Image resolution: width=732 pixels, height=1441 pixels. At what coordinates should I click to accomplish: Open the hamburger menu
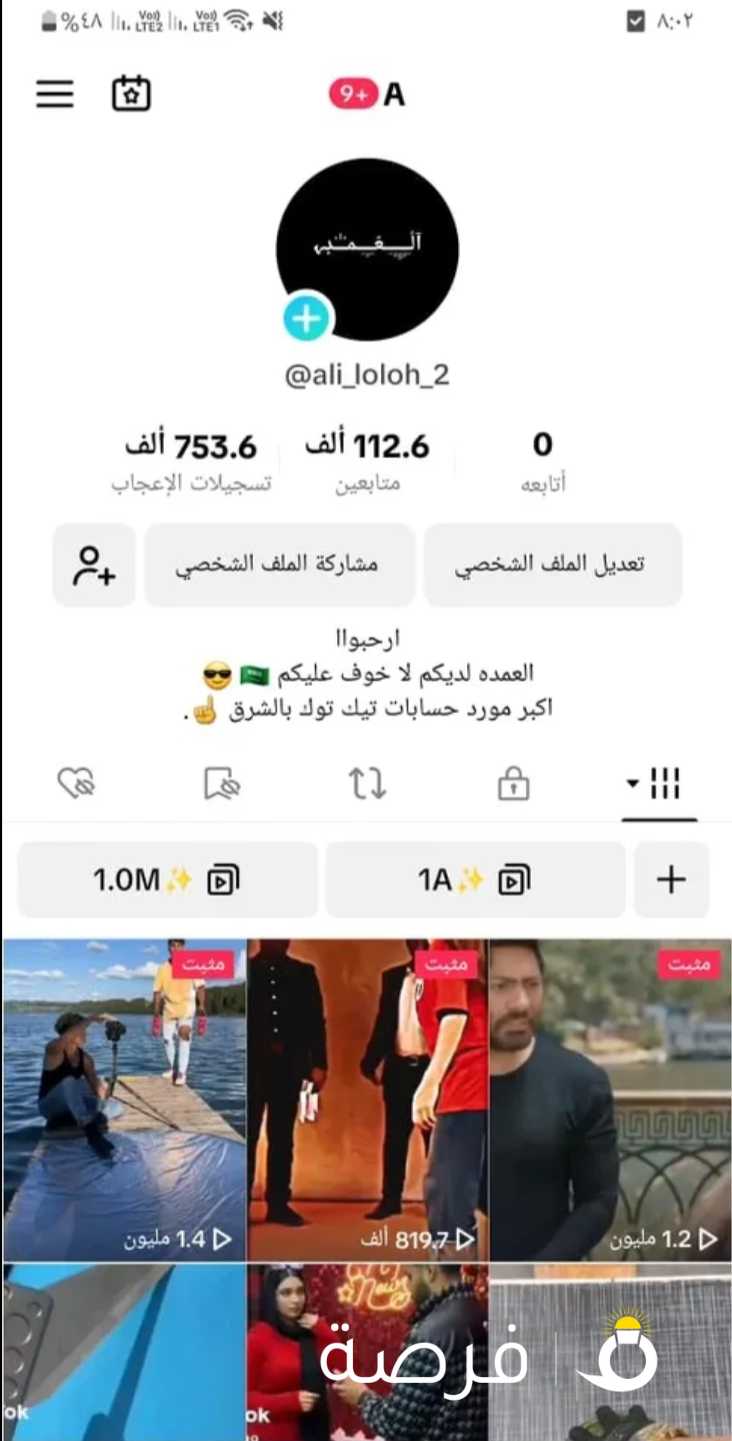coord(55,94)
